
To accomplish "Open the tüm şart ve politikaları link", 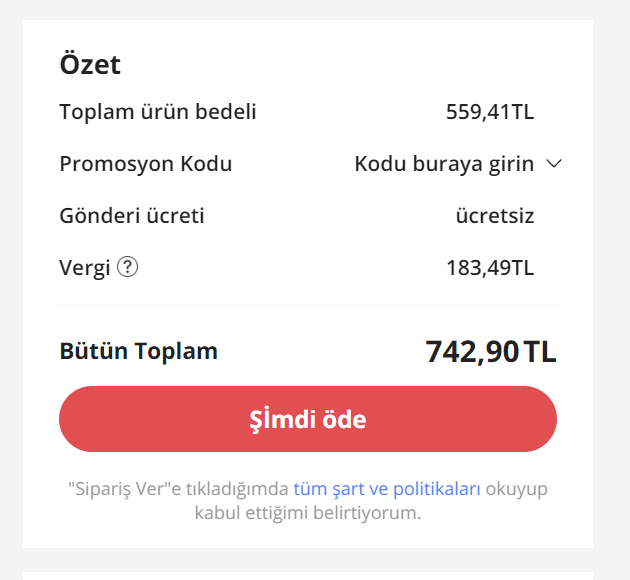I will click(387, 490).
